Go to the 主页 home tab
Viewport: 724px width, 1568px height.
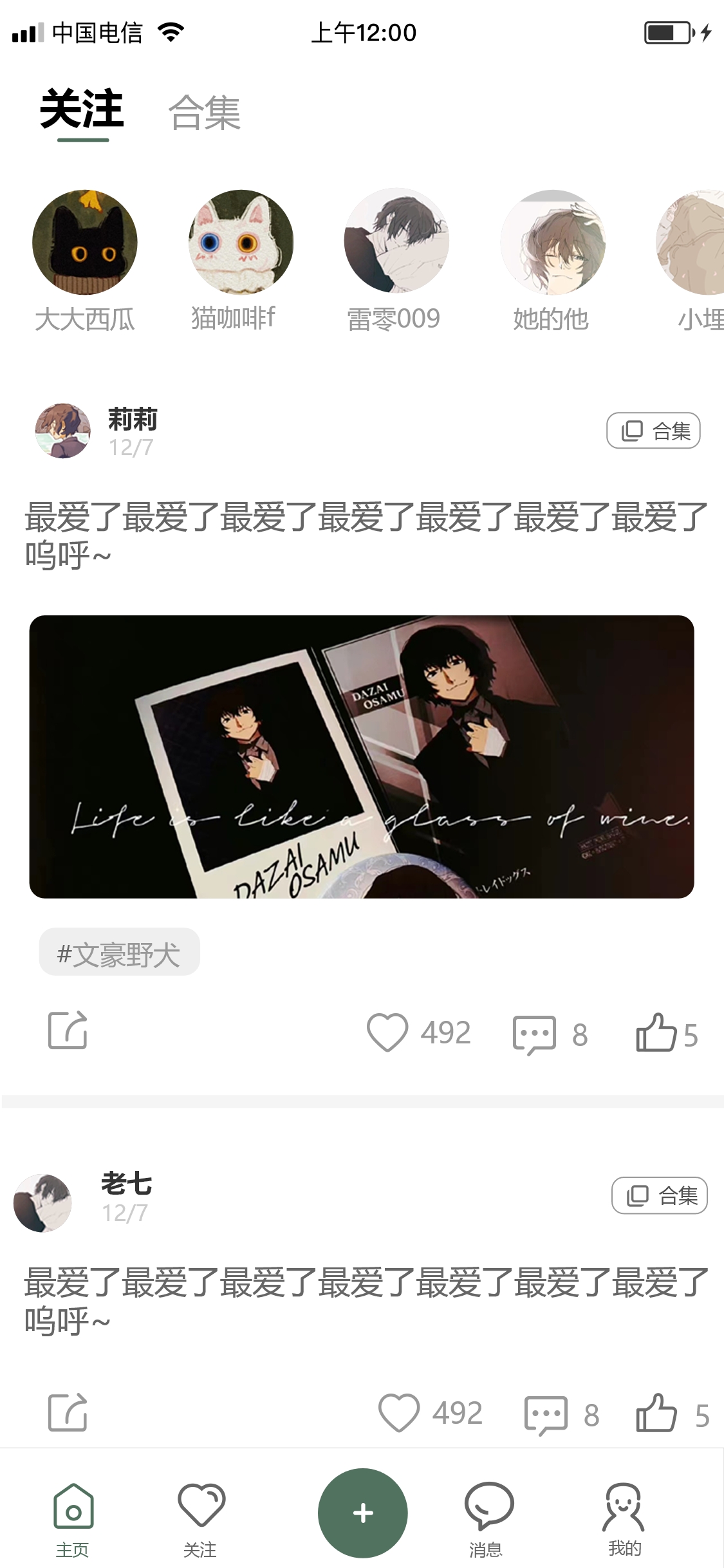[x=73, y=1519]
